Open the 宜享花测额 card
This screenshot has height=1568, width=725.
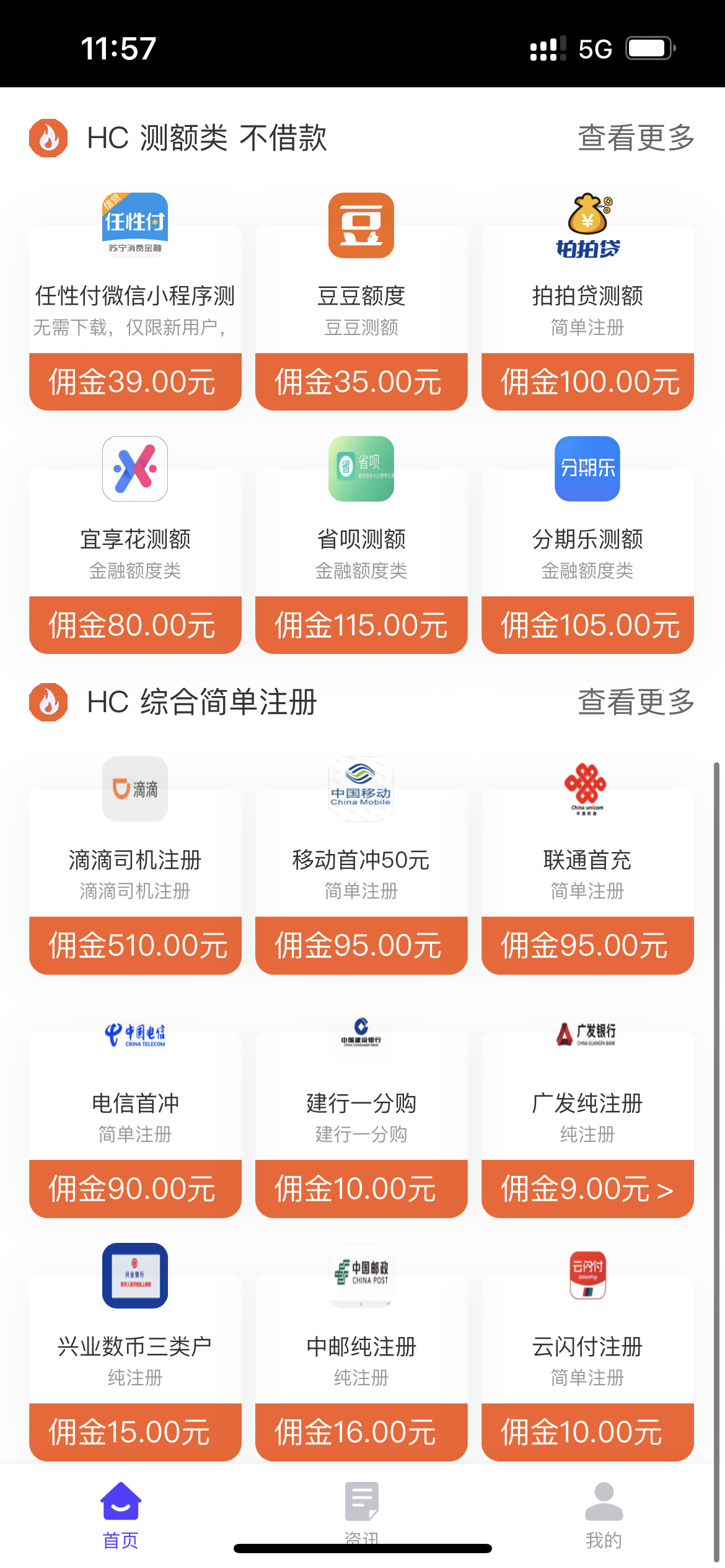point(135,545)
